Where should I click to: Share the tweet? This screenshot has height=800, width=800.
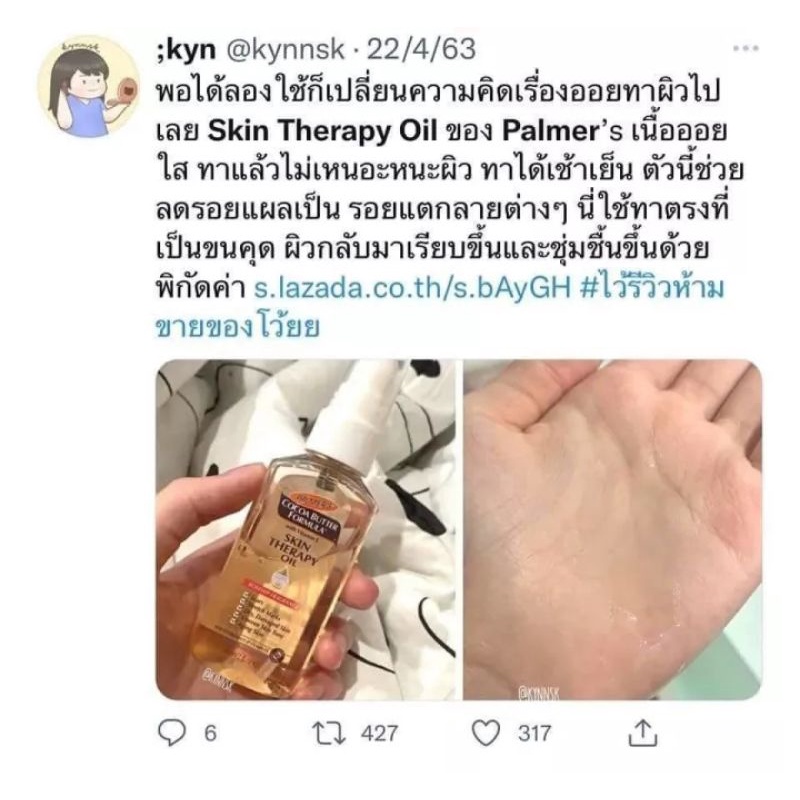pos(643,733)
